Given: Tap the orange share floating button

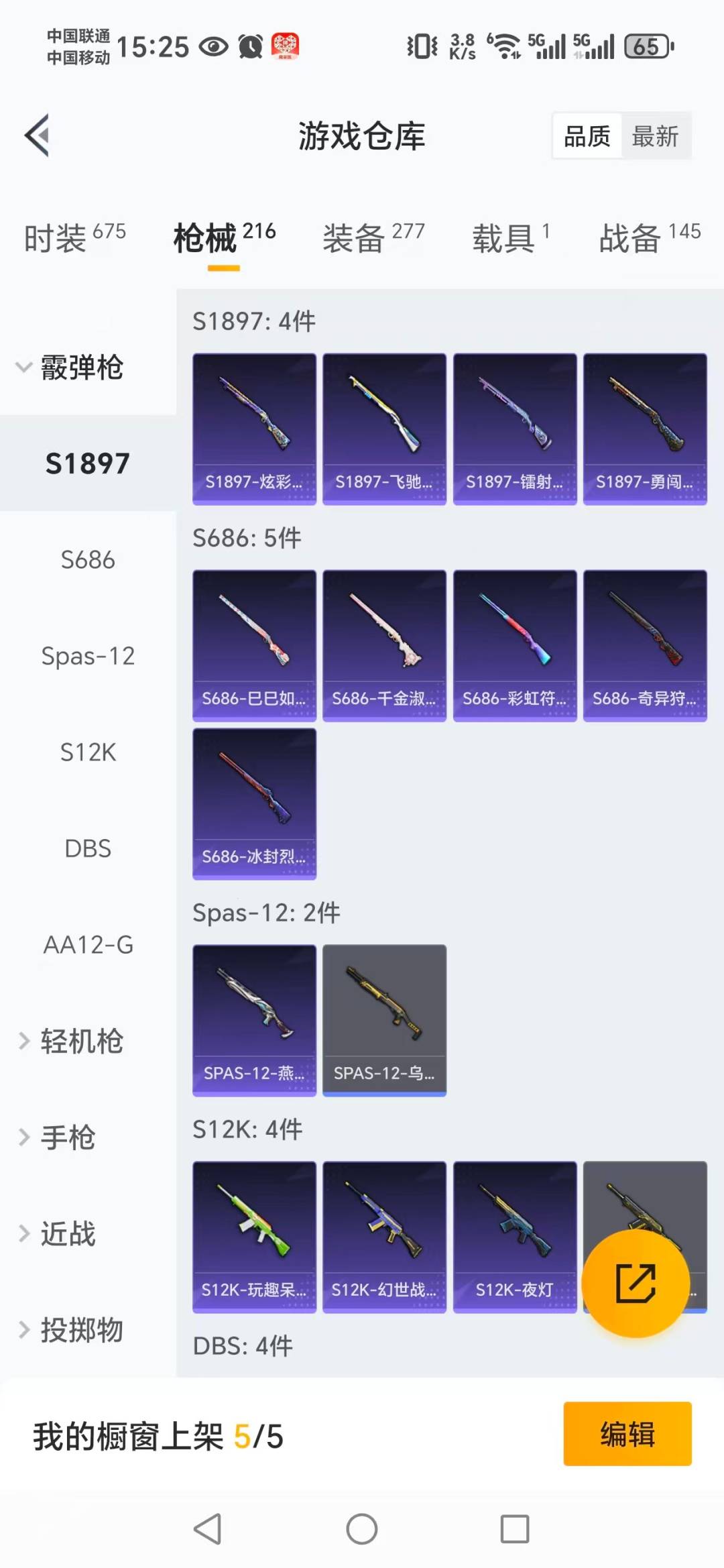Looking at the screenshot, I should (x=635, y=1284).
